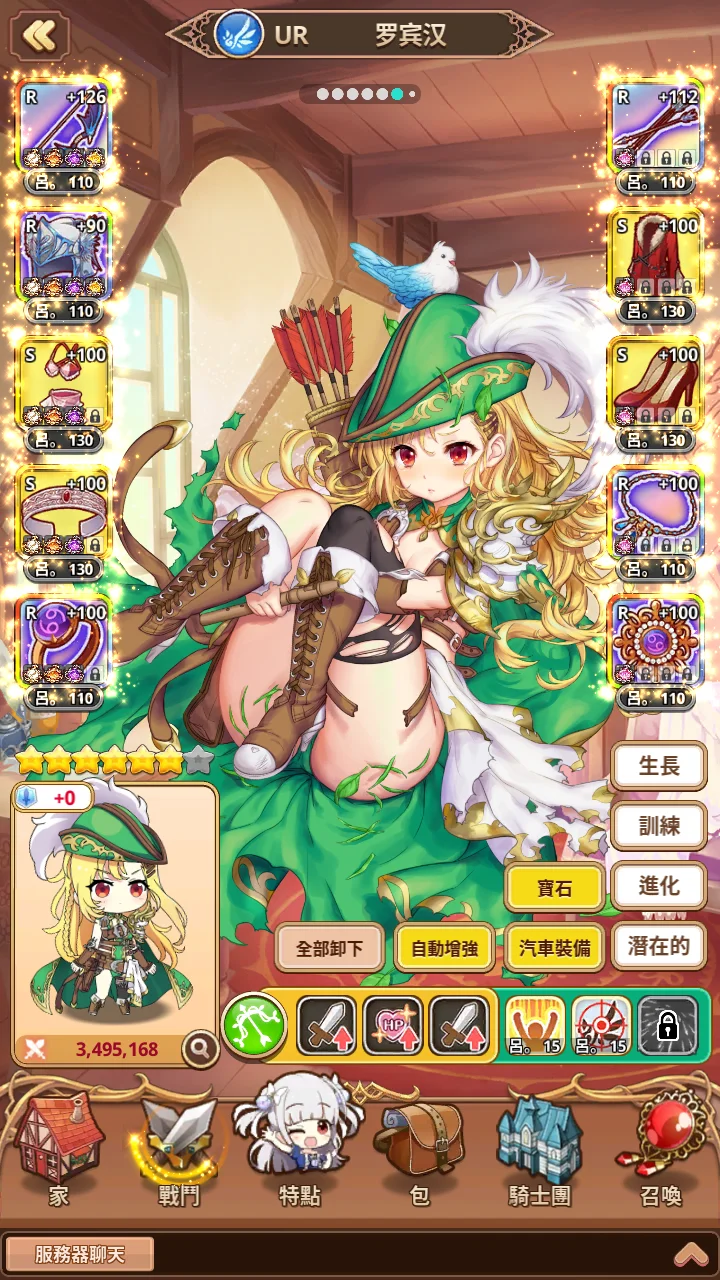Open the 騎士團 guild tab
The width and height of the screenshot is (720, 1280).
(x=542, y=1150)
